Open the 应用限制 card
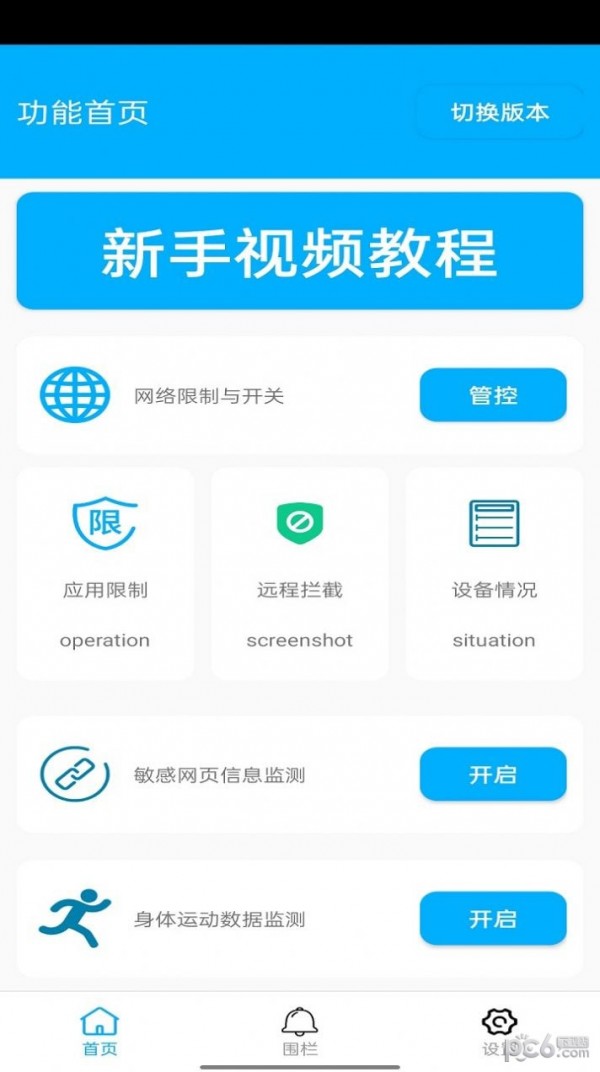This screenshot has height=1072, width=600. click(105, 574)
